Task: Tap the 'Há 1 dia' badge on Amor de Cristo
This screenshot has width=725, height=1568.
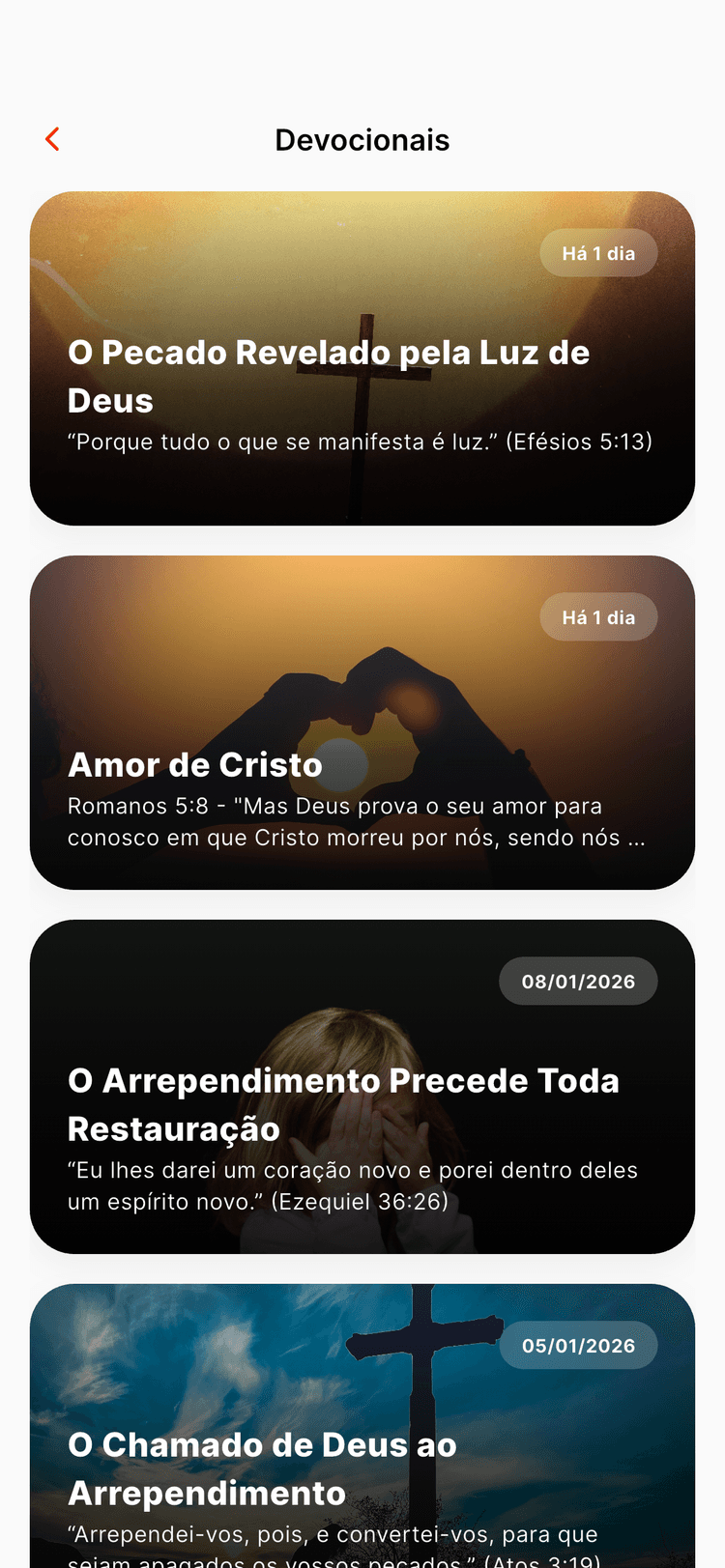Action: click(598, 616)
